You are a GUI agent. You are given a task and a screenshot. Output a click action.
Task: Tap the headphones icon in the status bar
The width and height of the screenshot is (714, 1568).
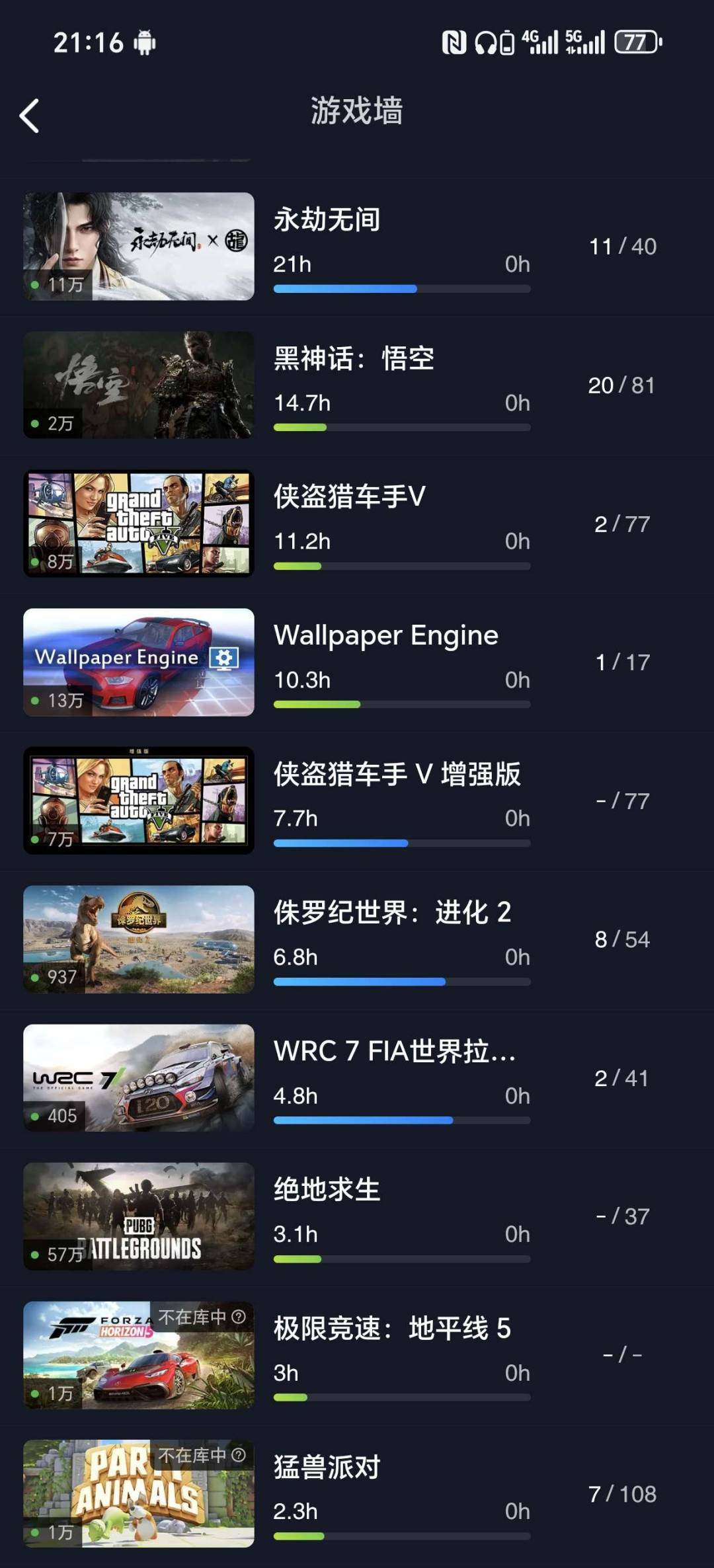[x=486, y=41]
